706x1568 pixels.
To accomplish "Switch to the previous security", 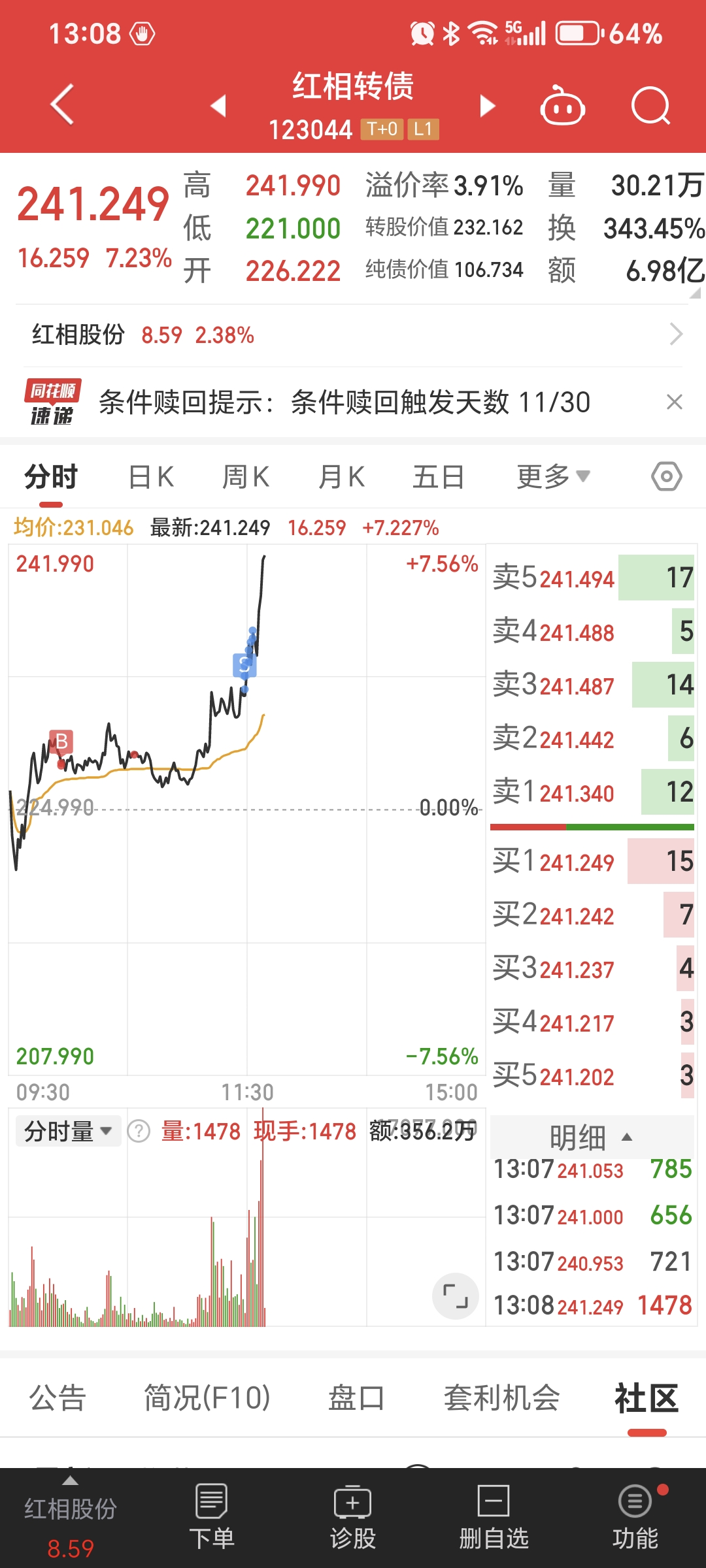I will 218,106.
